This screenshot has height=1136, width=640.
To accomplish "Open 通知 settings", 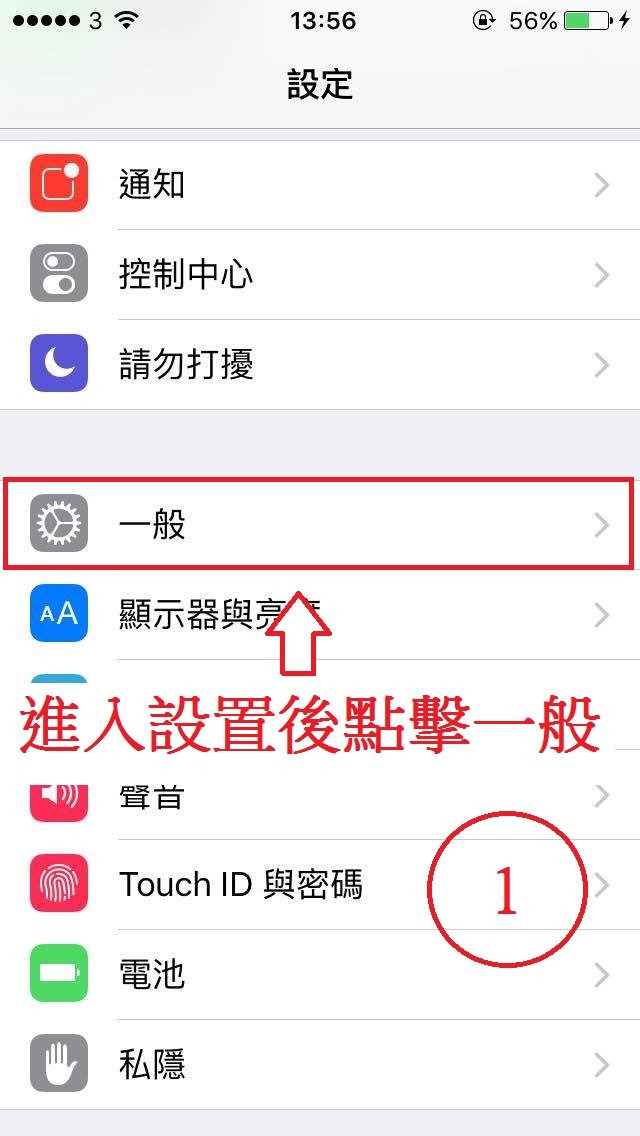I will pyautogui.click(x=320, y=185).
